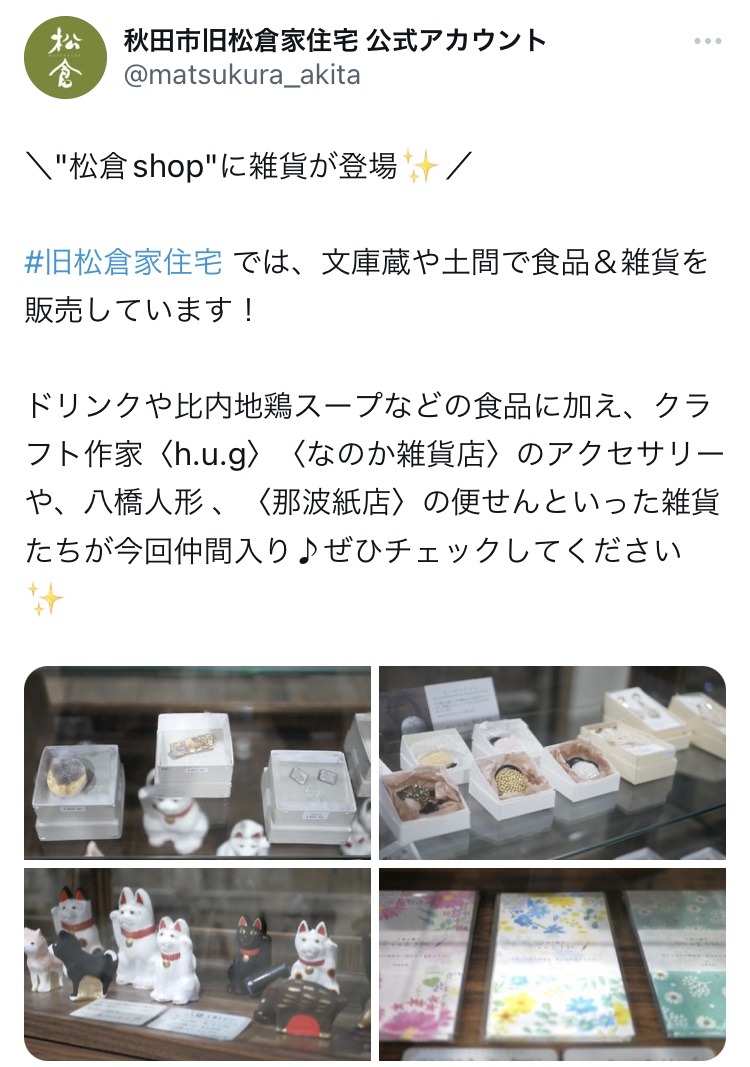Open photo of brooches in white boxes
The image size is (750, 1067).
tap(552, 763)
